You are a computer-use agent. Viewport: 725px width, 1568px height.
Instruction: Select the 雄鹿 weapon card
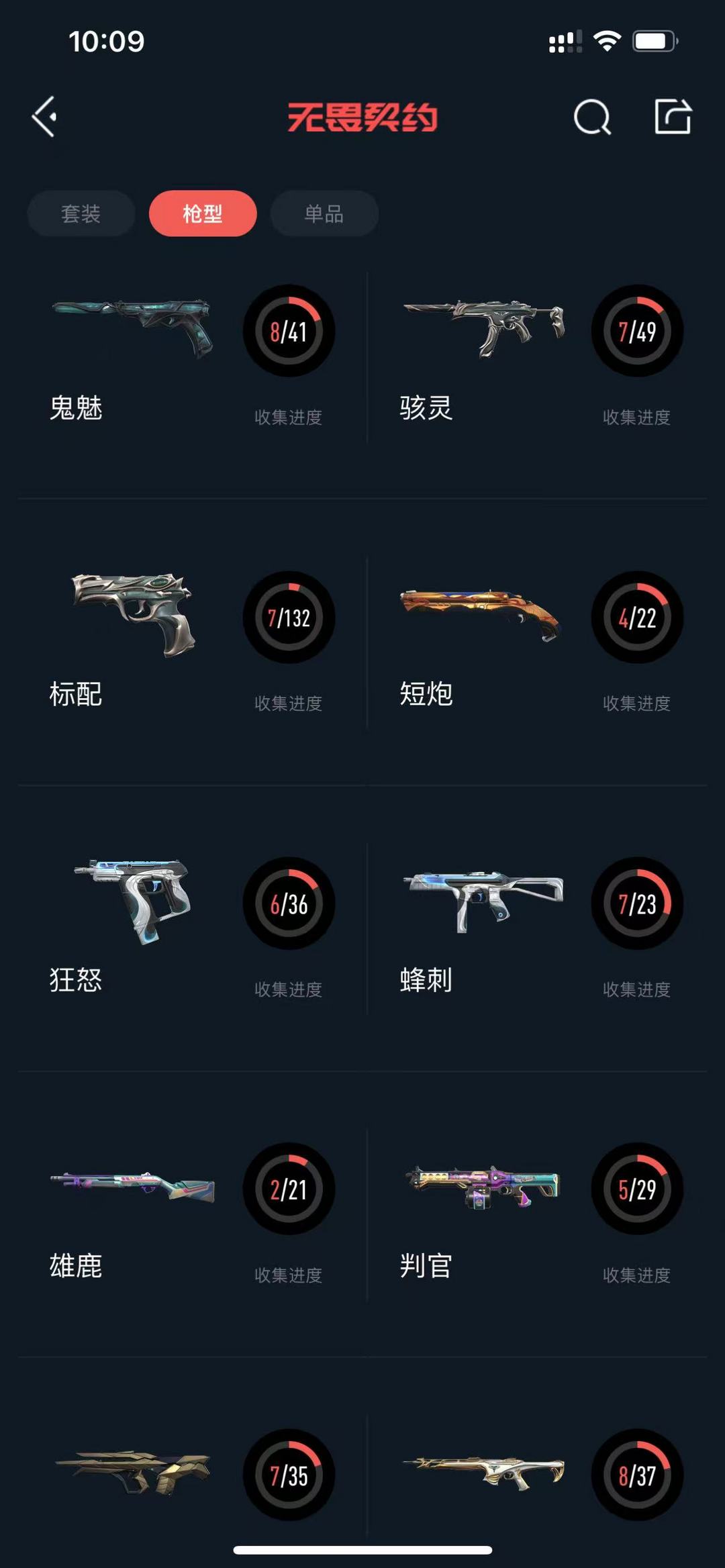click(x=193, y=1215)
